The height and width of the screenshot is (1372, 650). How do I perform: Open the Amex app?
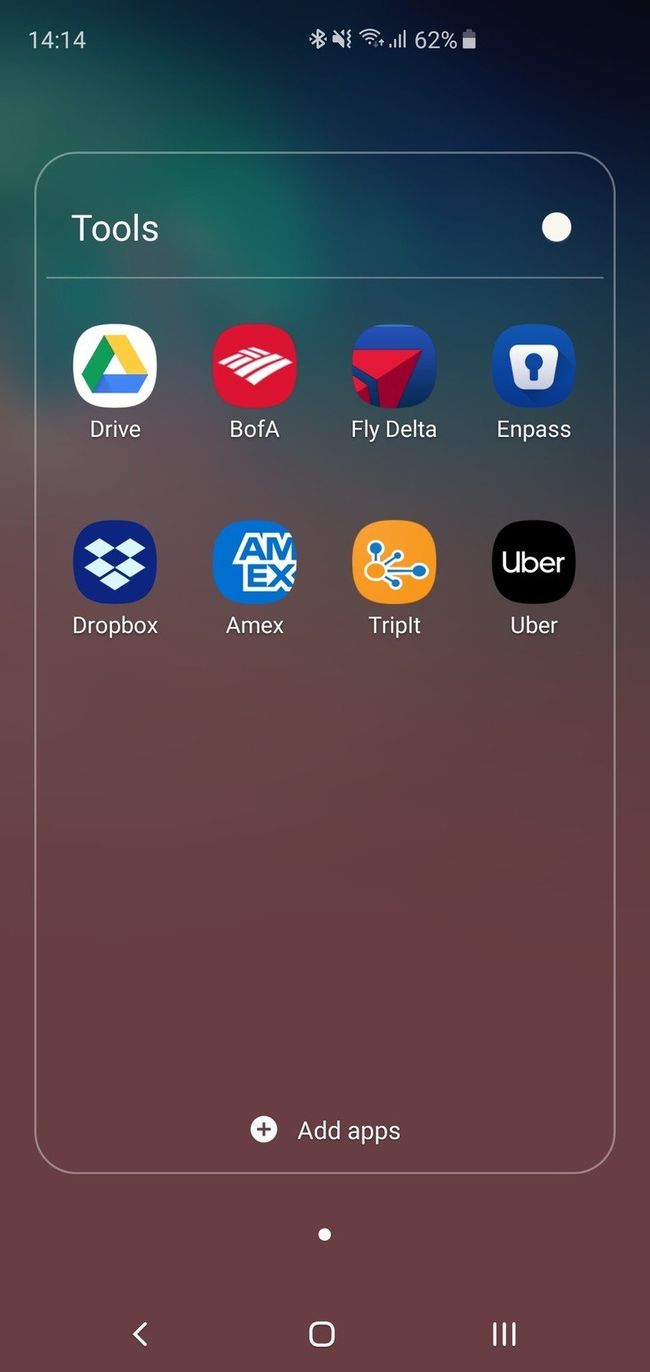pos(254,562)
